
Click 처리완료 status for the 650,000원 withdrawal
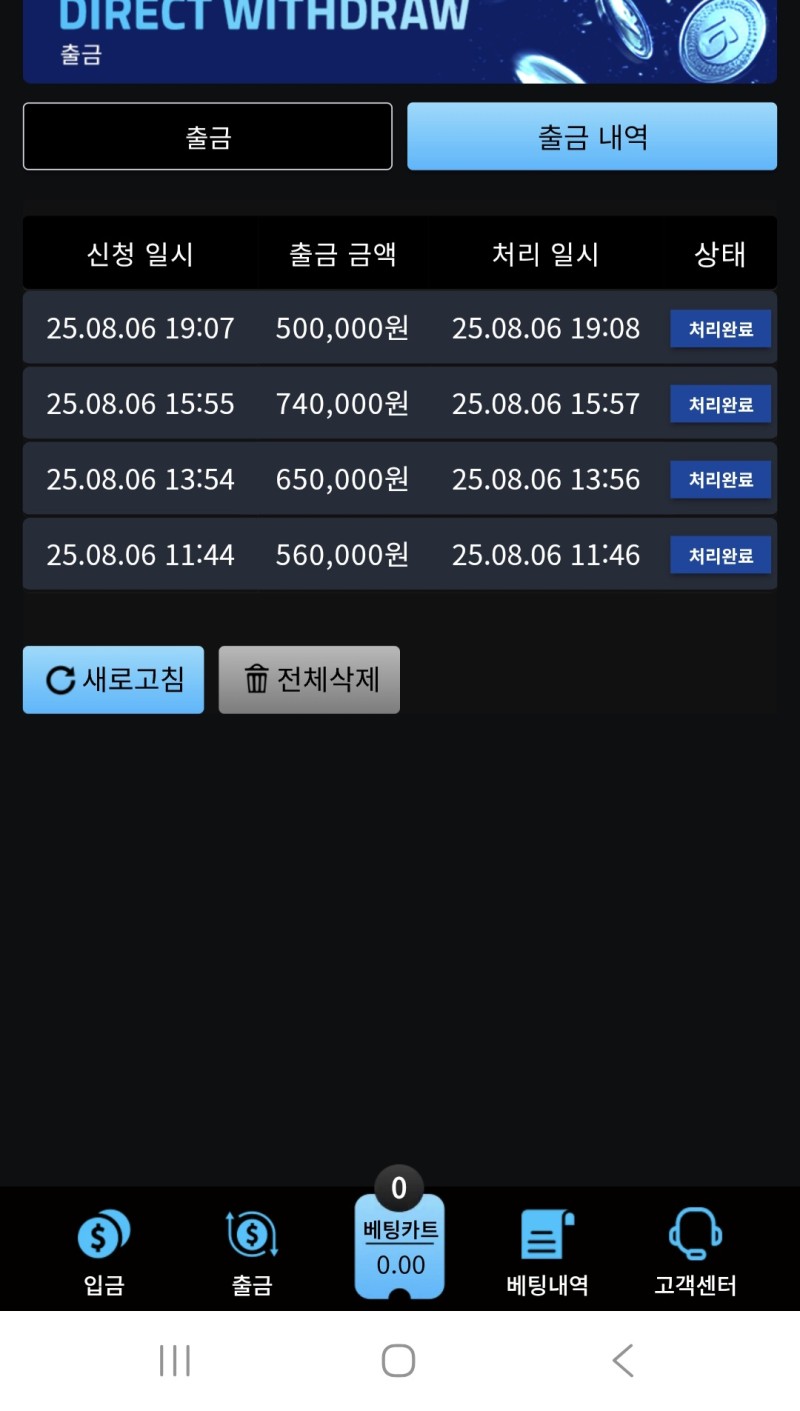[720, 479]
